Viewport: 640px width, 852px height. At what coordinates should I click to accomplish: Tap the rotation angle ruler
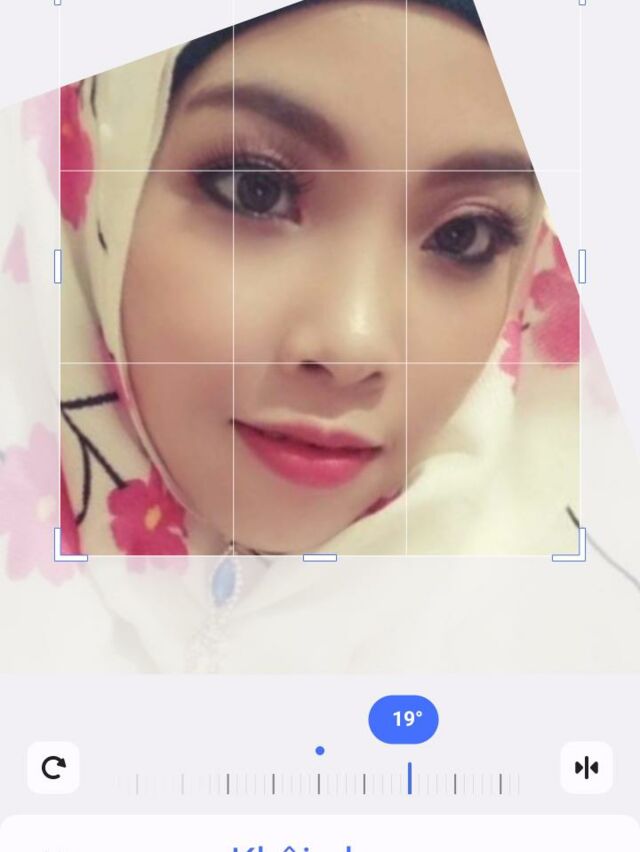click(x=318, y=783)
